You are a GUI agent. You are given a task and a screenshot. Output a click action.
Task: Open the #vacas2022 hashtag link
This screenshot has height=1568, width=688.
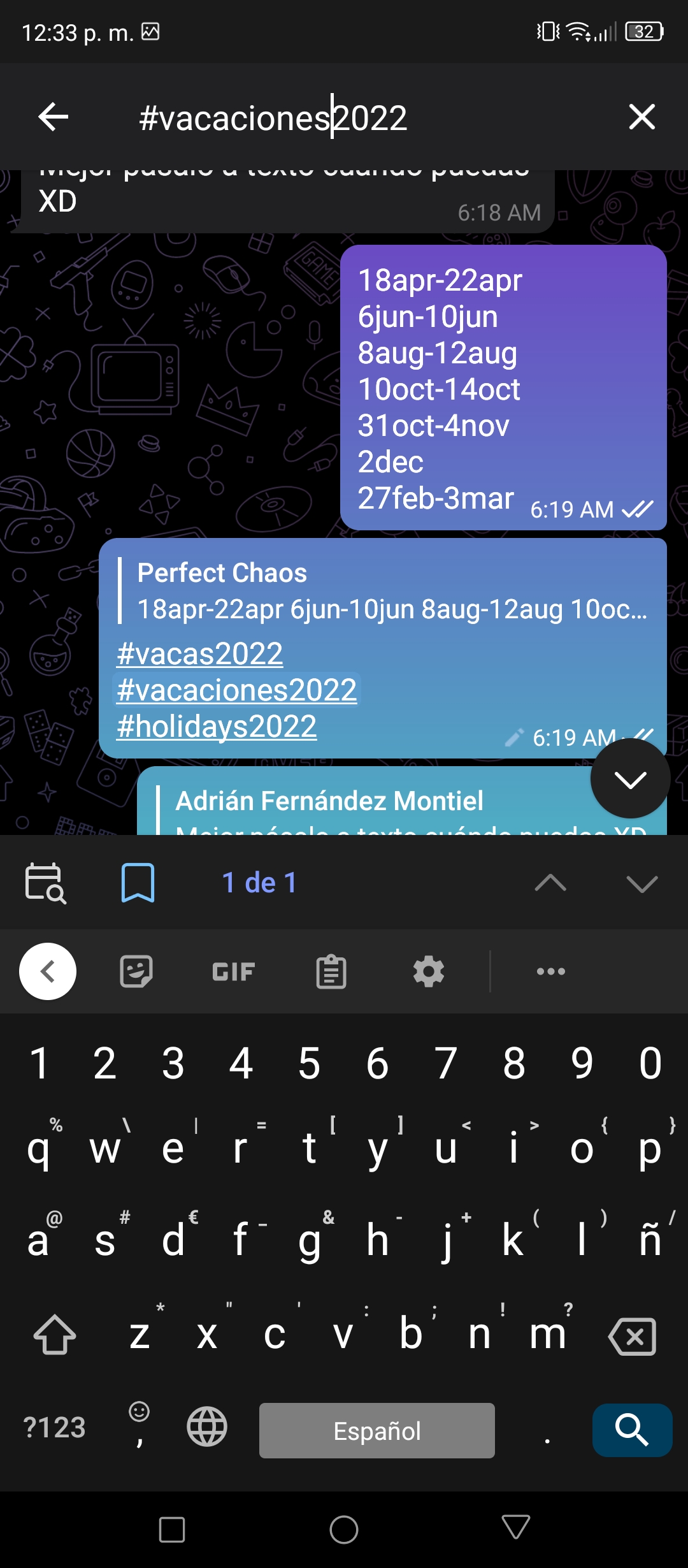coord(199,653)
